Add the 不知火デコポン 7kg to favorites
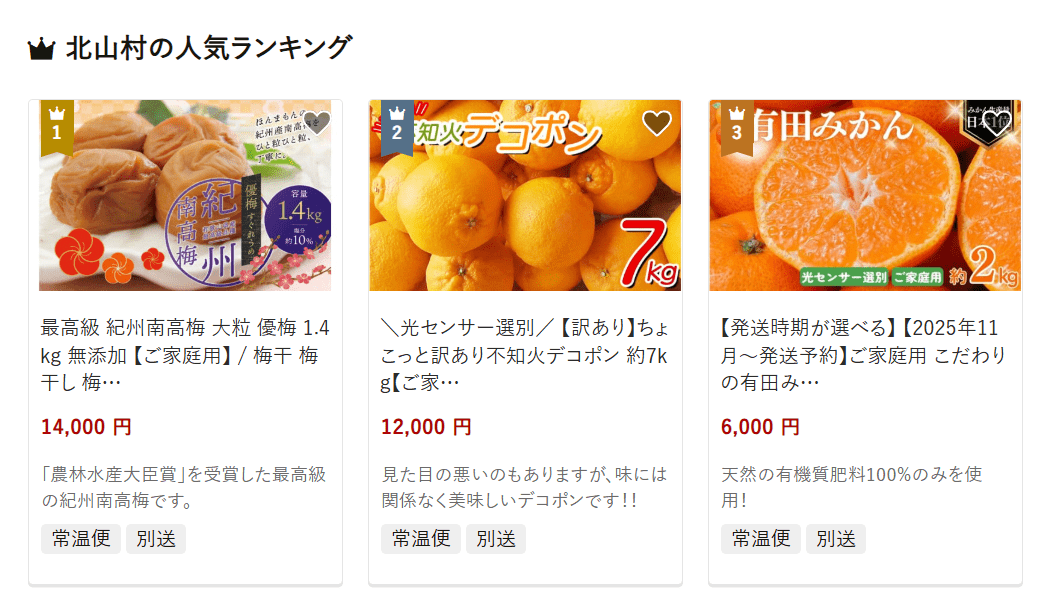Screen dimensions: 1059x604 point(656,123)
